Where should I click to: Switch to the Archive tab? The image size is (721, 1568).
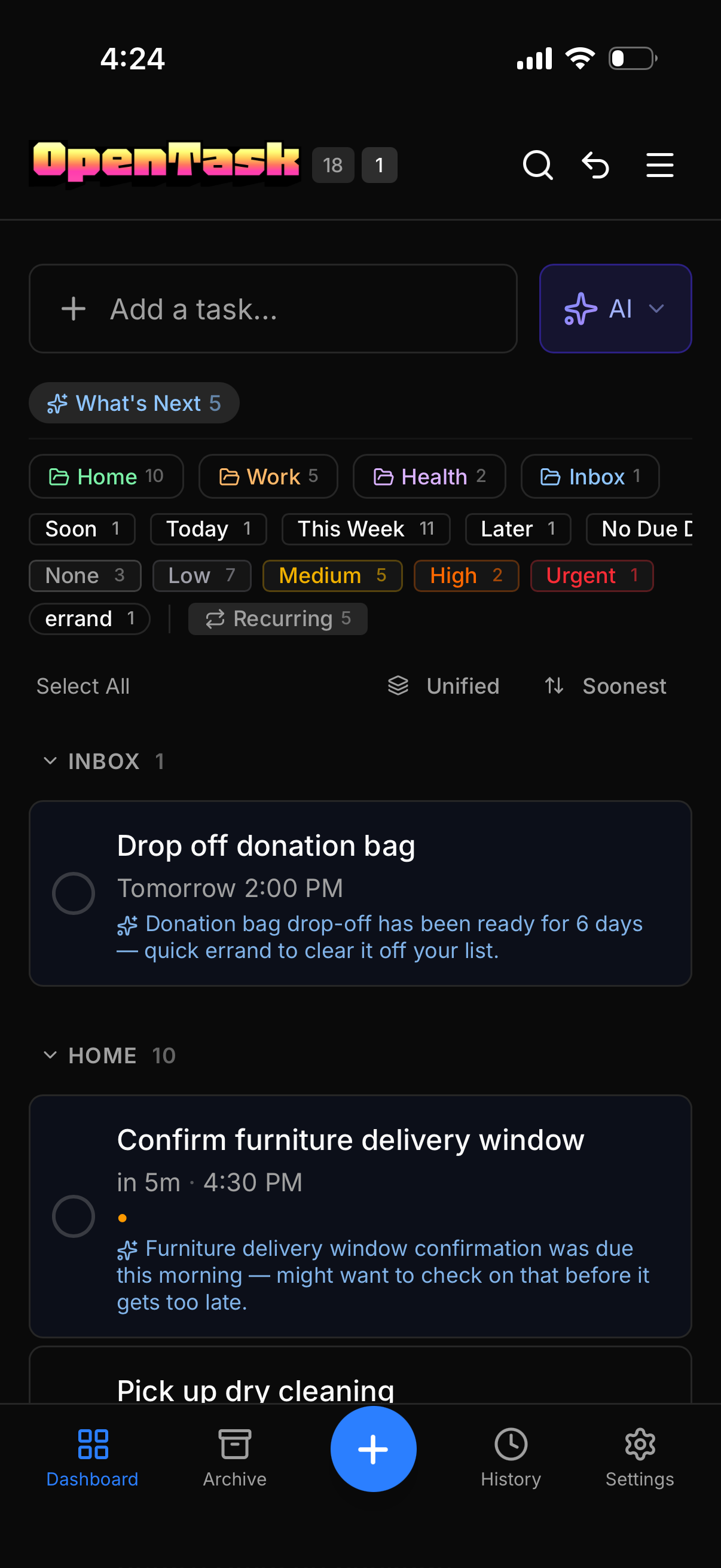pyautogui.click(x=234, y=1457)
